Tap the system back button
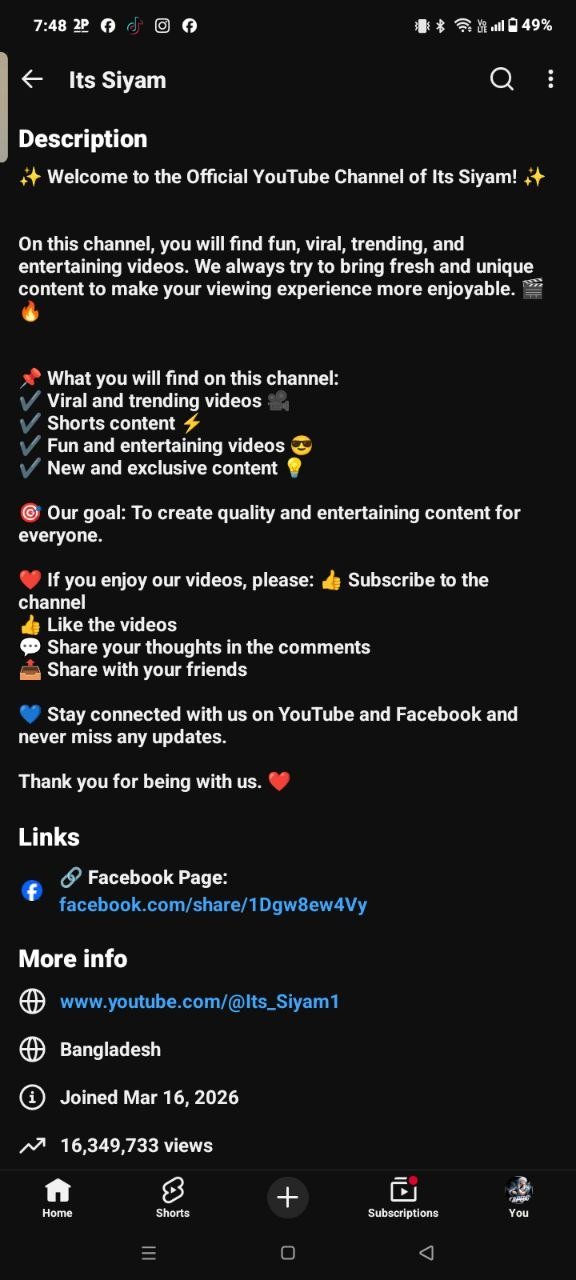Screen dimensions: 576x1280 pos(427,1253)
